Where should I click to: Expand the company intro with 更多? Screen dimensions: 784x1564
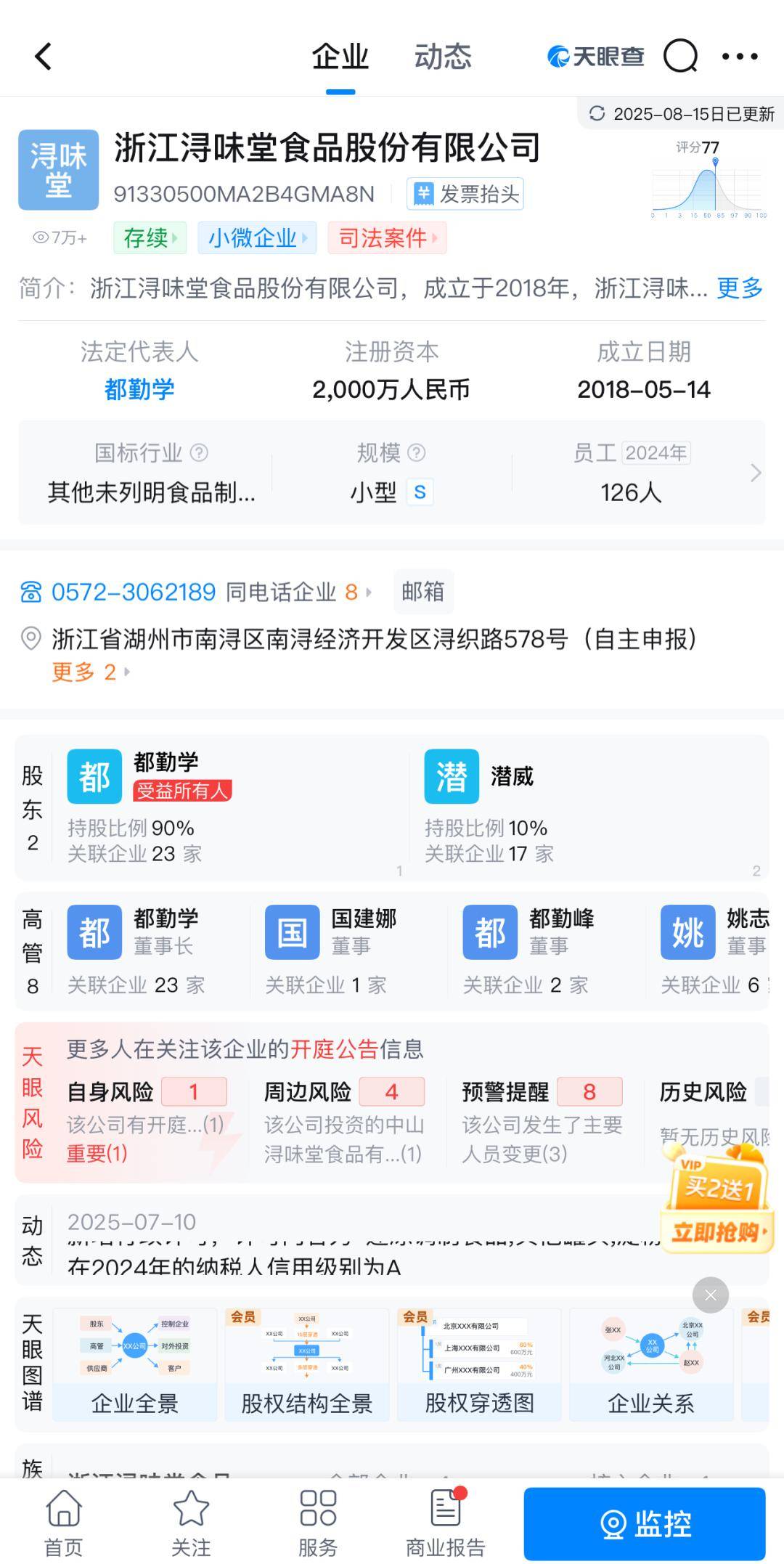(x=739, y=288)
